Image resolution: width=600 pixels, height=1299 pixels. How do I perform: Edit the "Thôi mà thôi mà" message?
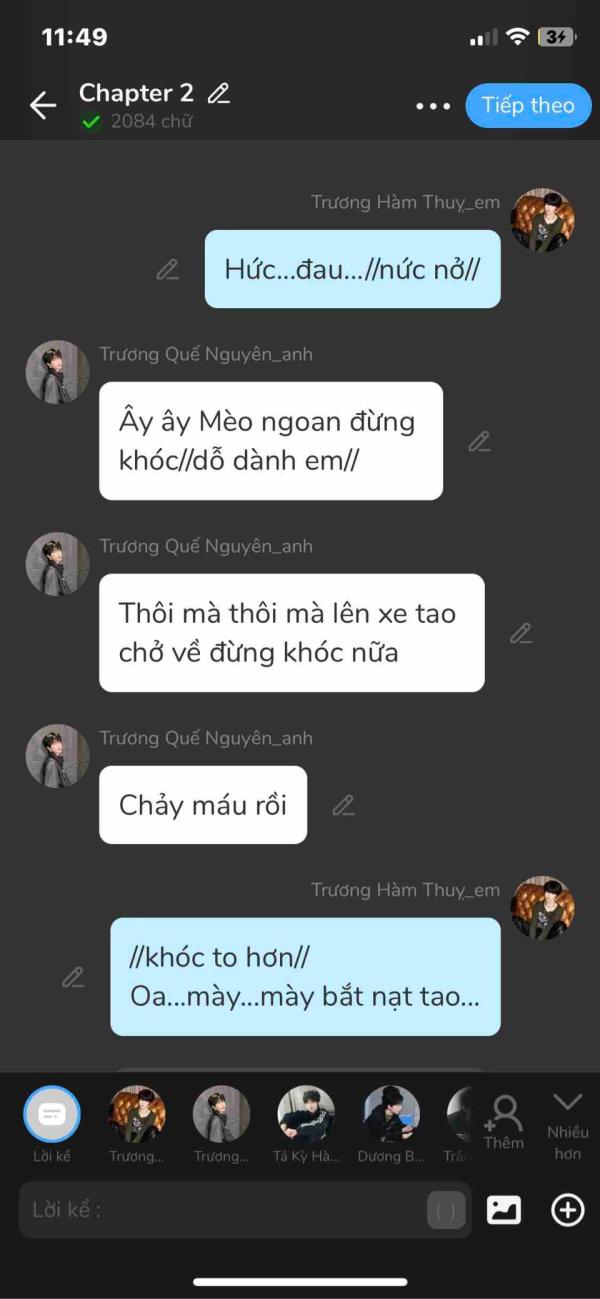(521, 633)
